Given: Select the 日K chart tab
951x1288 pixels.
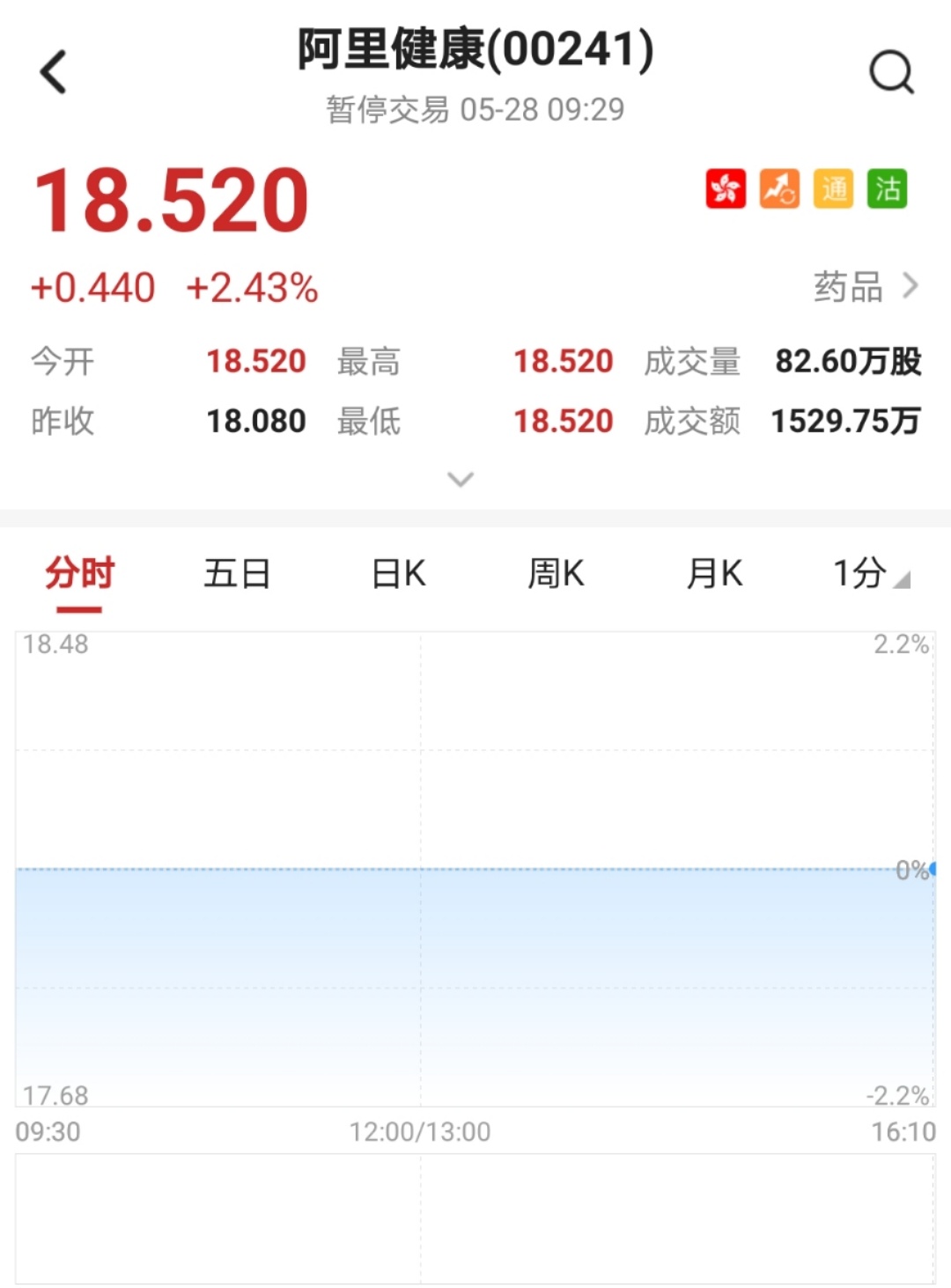Looking at the screenshot, I should tap(398, 574).
